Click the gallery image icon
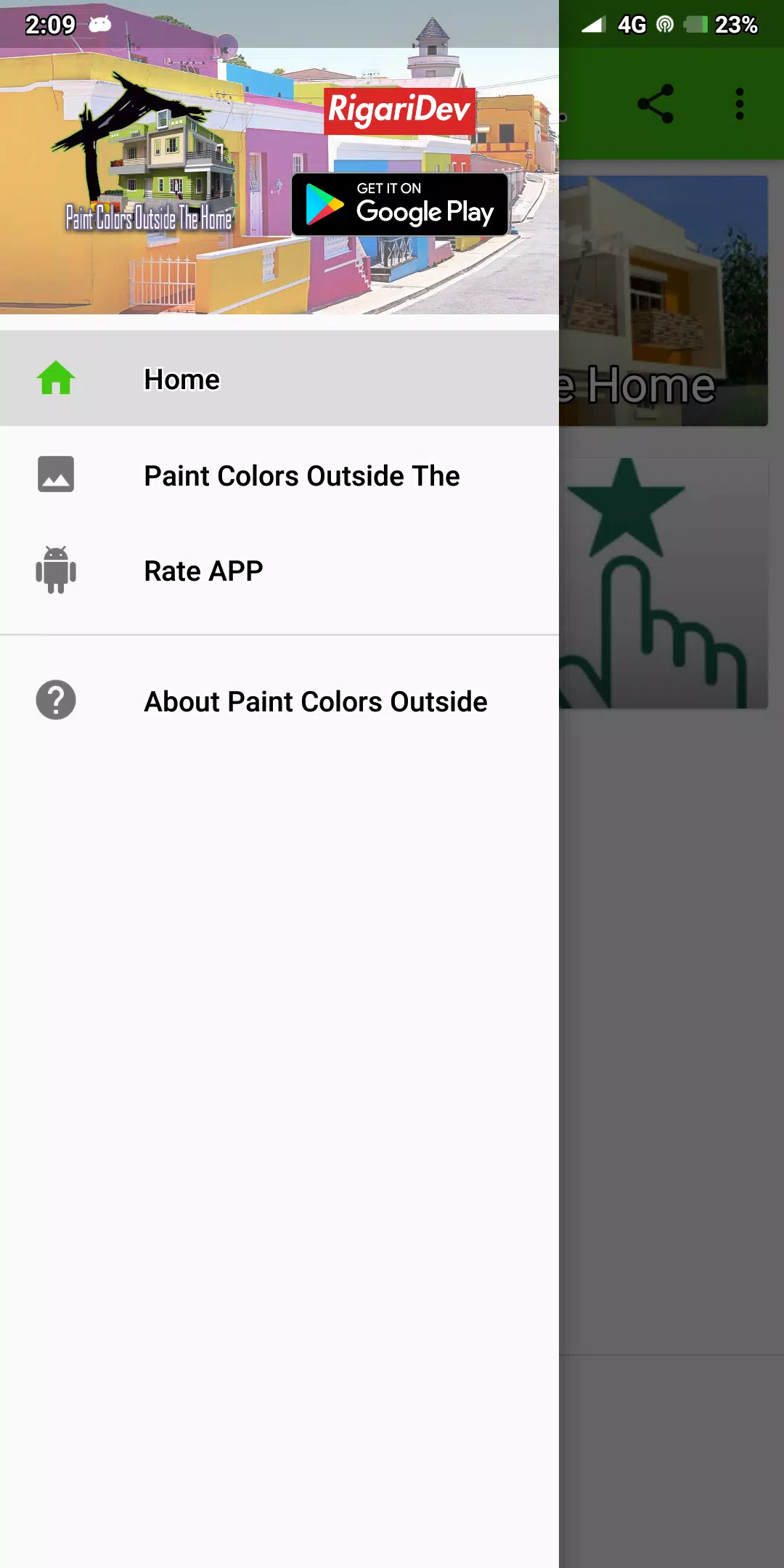Viewport: 784px width, 1568px height. [56, 473]
